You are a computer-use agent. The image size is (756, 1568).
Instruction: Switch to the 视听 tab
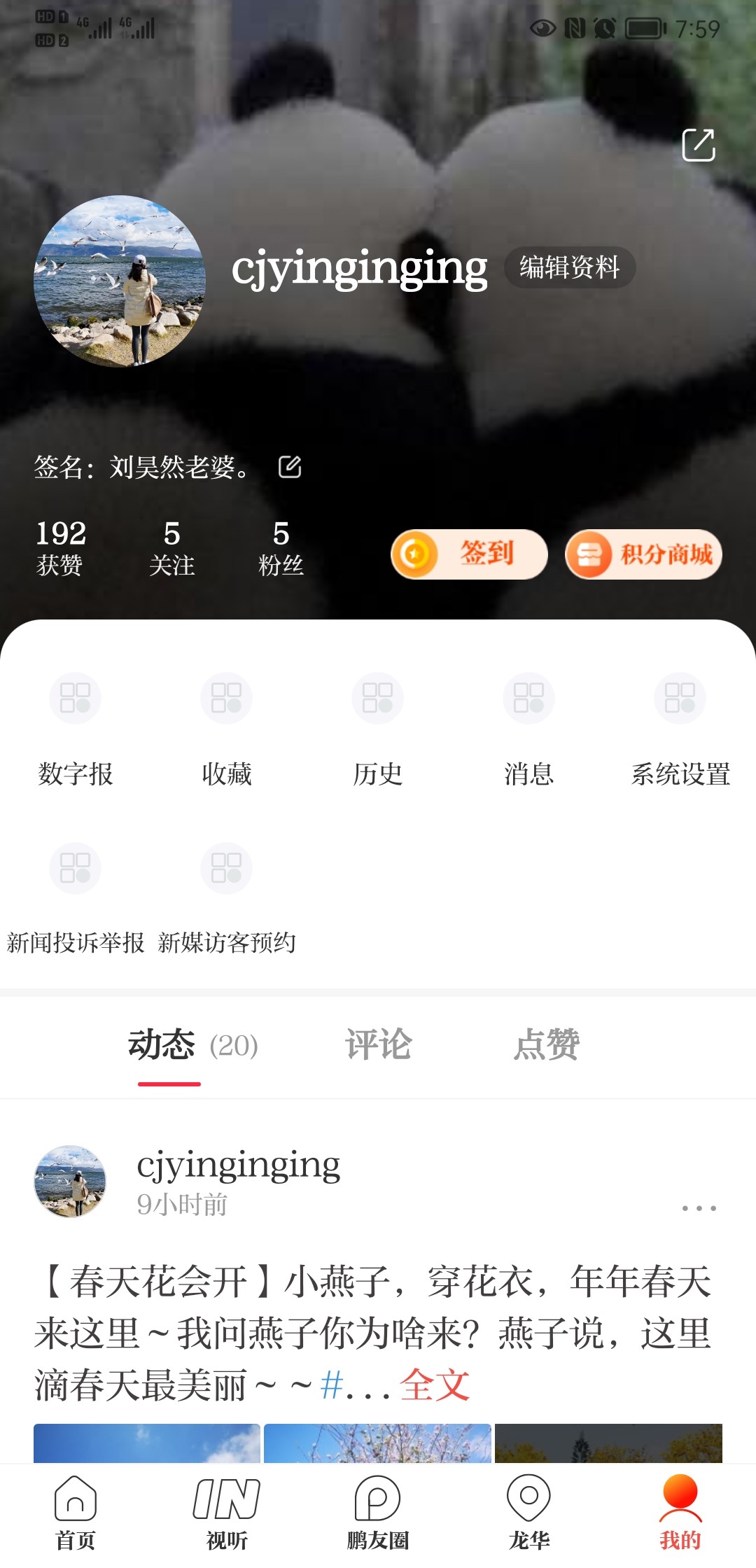[227, 1512]
